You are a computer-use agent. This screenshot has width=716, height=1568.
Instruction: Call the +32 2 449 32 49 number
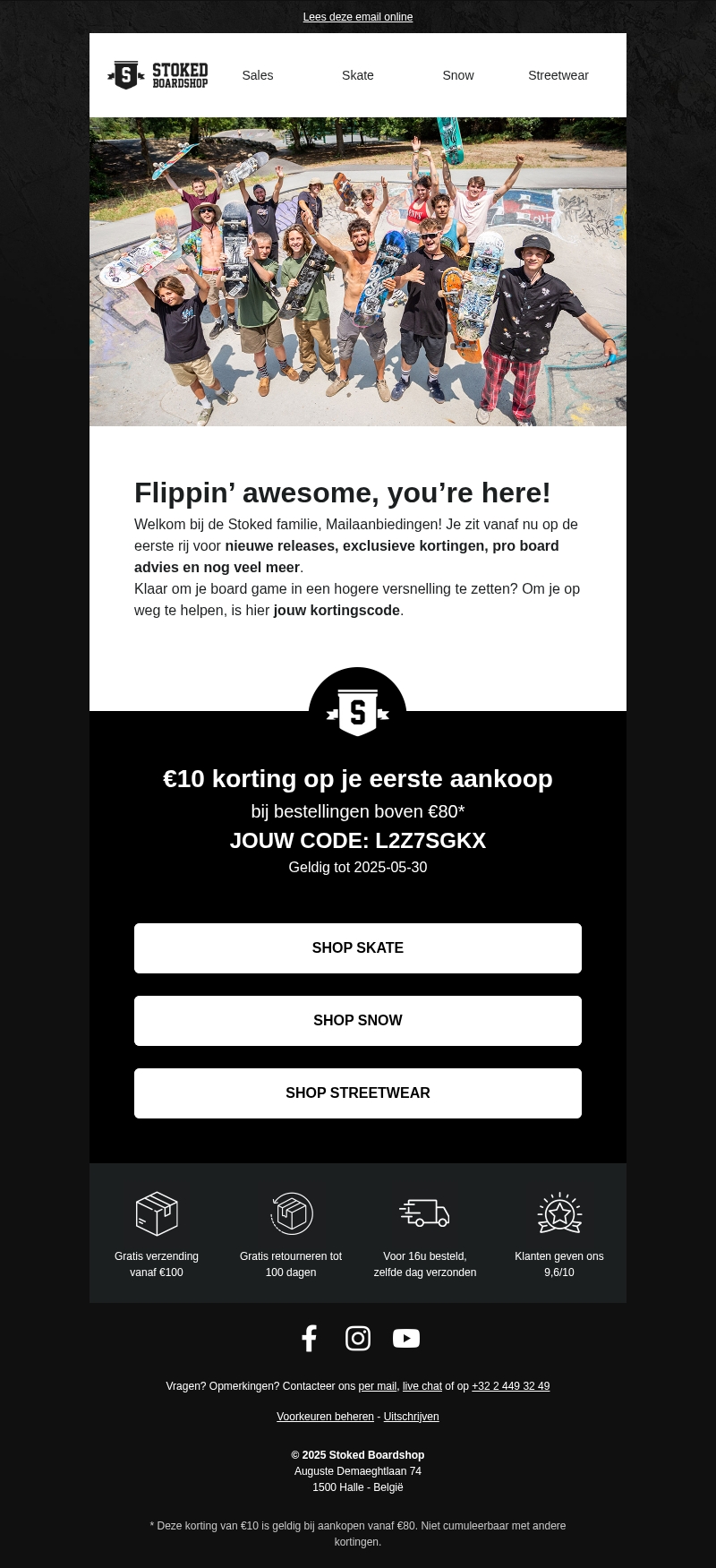510,1386
